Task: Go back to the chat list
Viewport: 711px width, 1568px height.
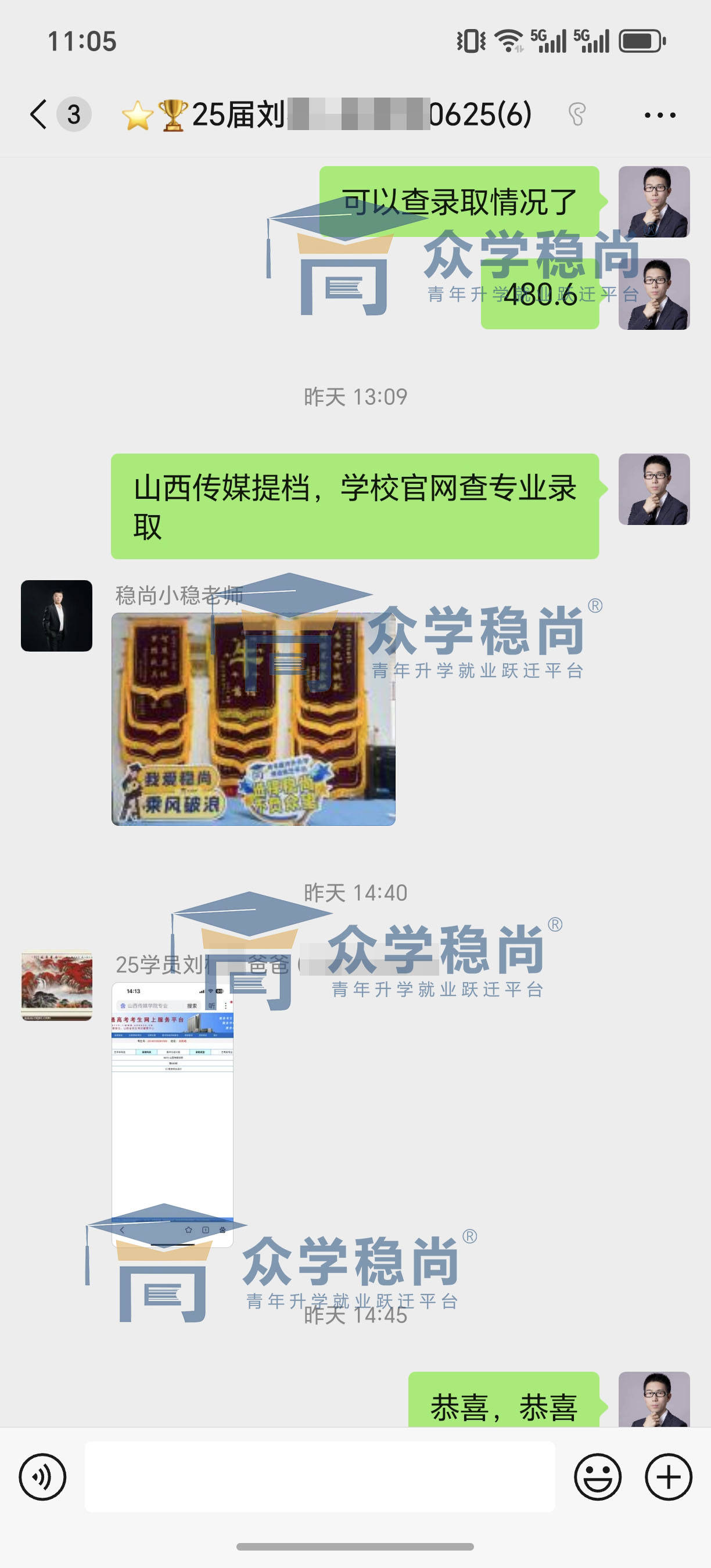Action: 39,114
